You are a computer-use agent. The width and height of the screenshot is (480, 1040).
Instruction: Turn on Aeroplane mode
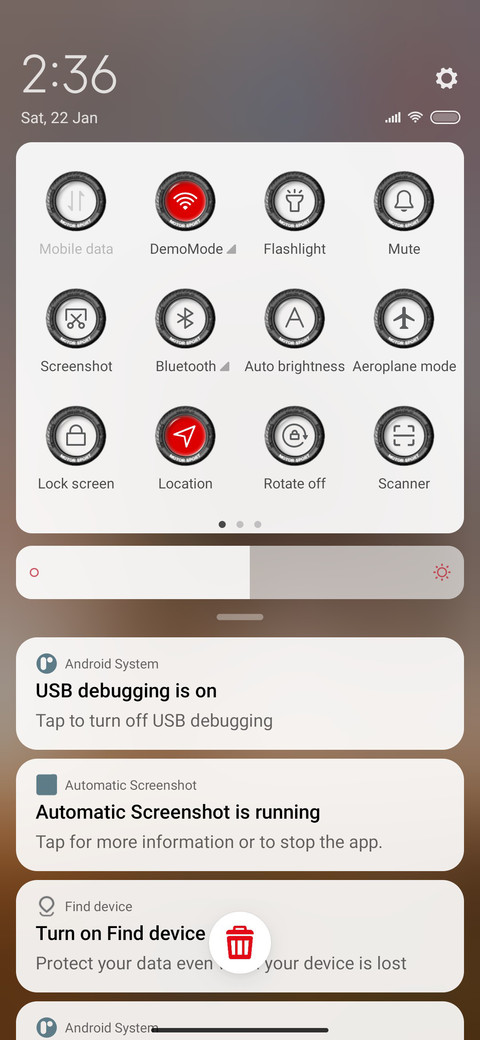(x=404, y=318)
